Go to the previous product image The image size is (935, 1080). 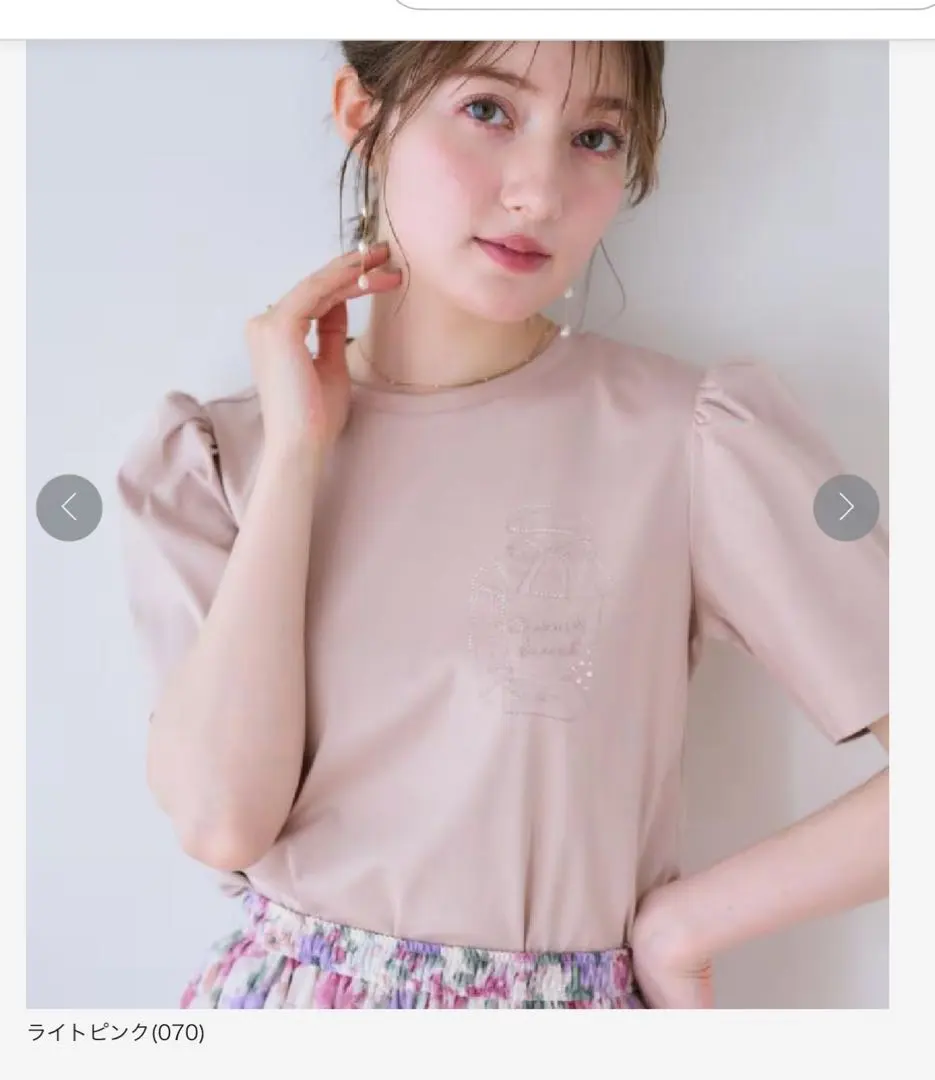[x=69, y=508]
